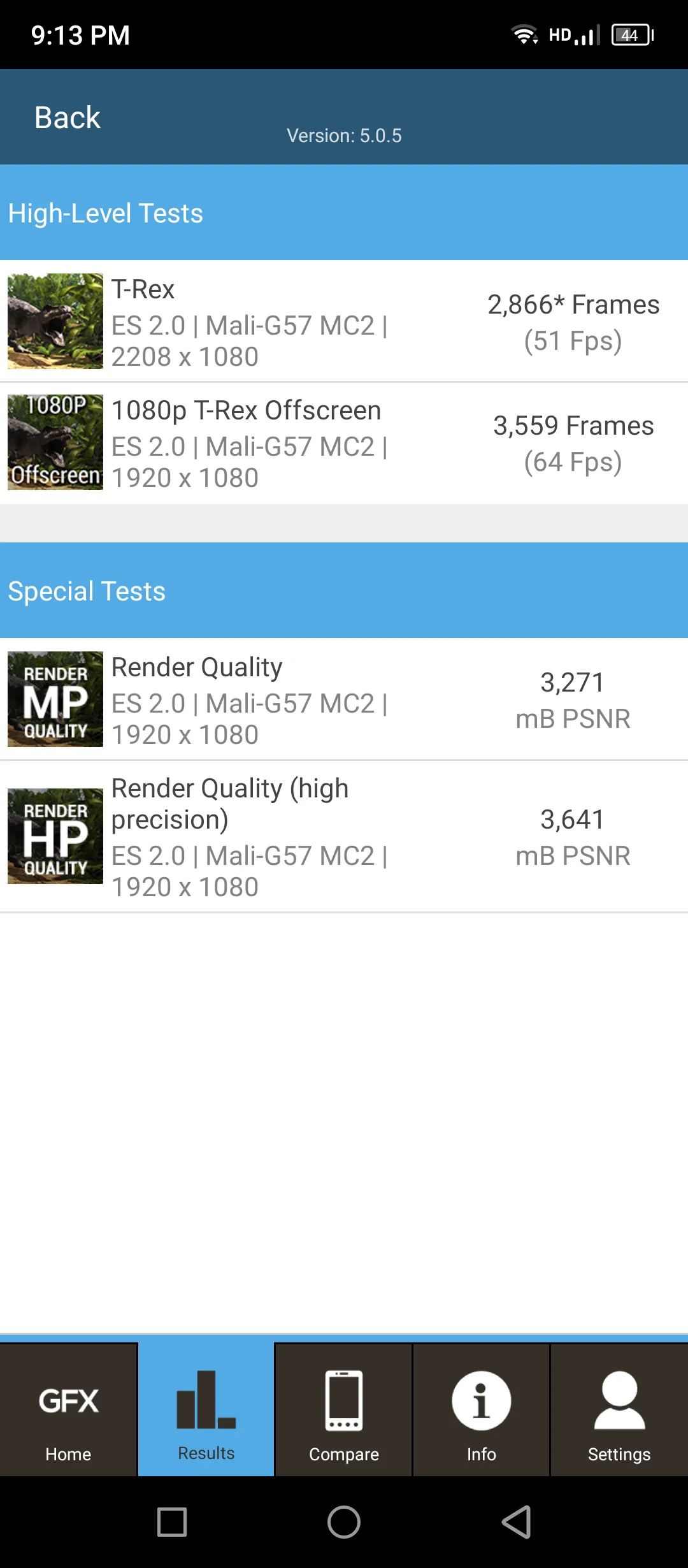Viewport: 688px width, 1568px height.
Task: Switch to the GFX Home tab
Action: coord(68,1411)
